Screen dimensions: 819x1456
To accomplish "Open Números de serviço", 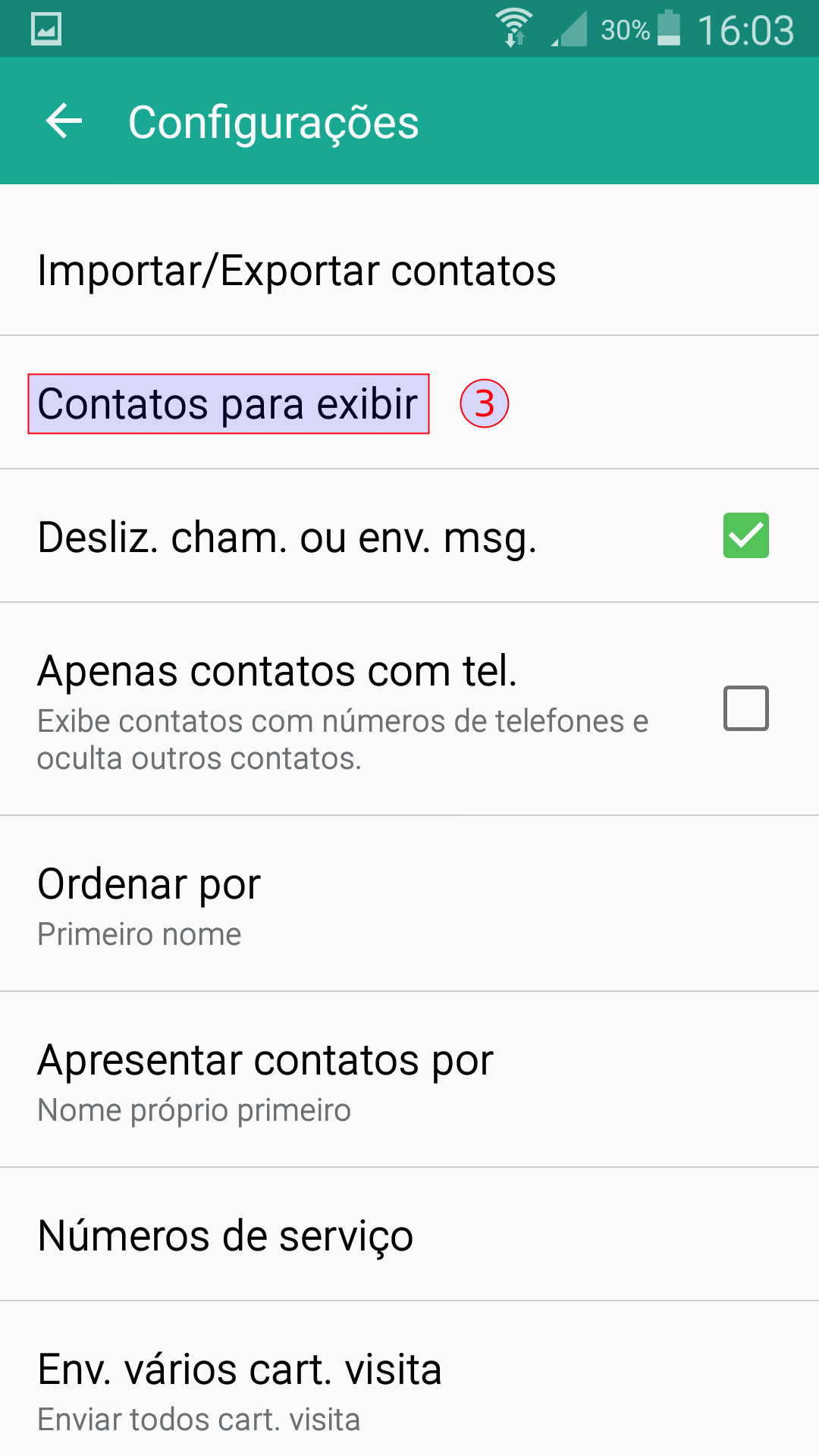I will pyautogui.click(x=409, y=1235).
